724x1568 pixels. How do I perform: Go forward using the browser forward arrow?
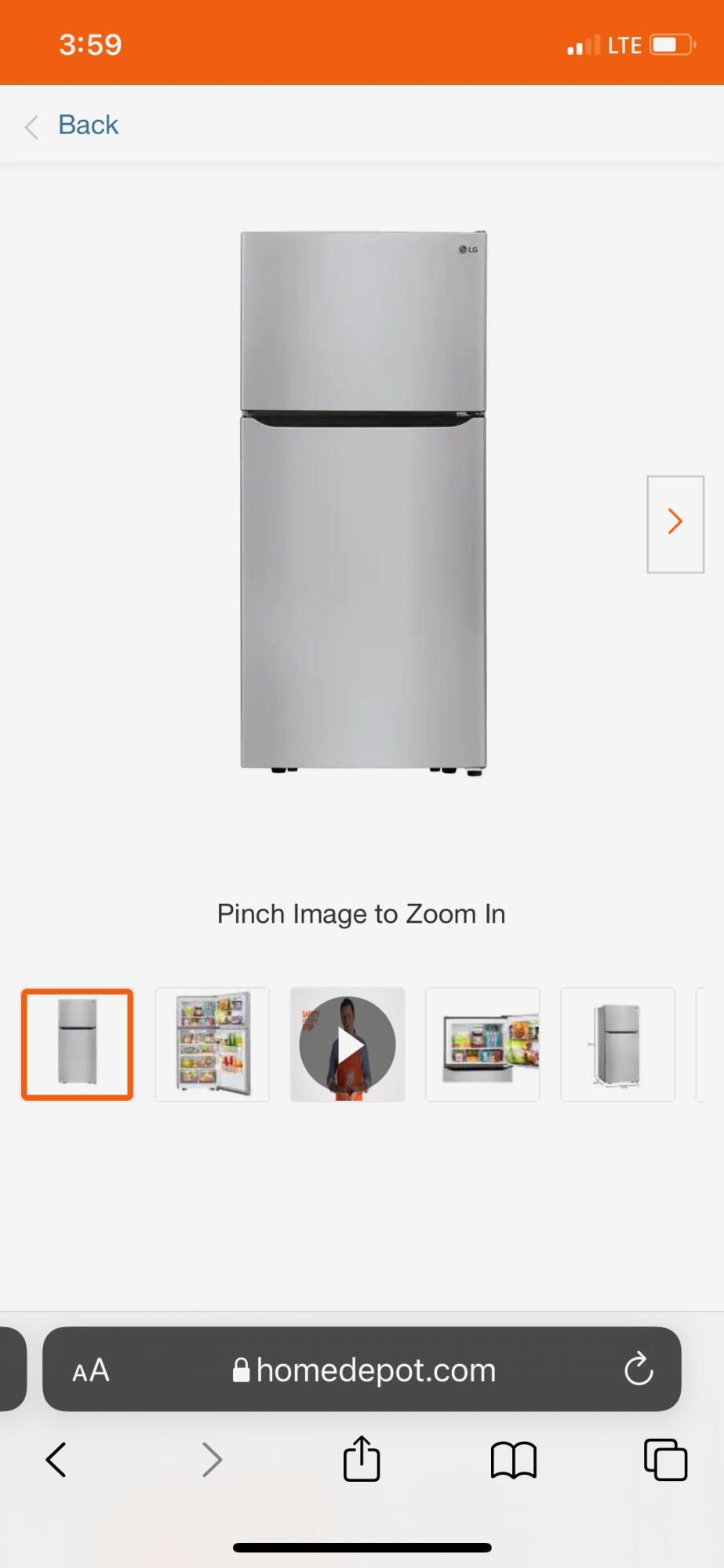tap(212, 1460)
